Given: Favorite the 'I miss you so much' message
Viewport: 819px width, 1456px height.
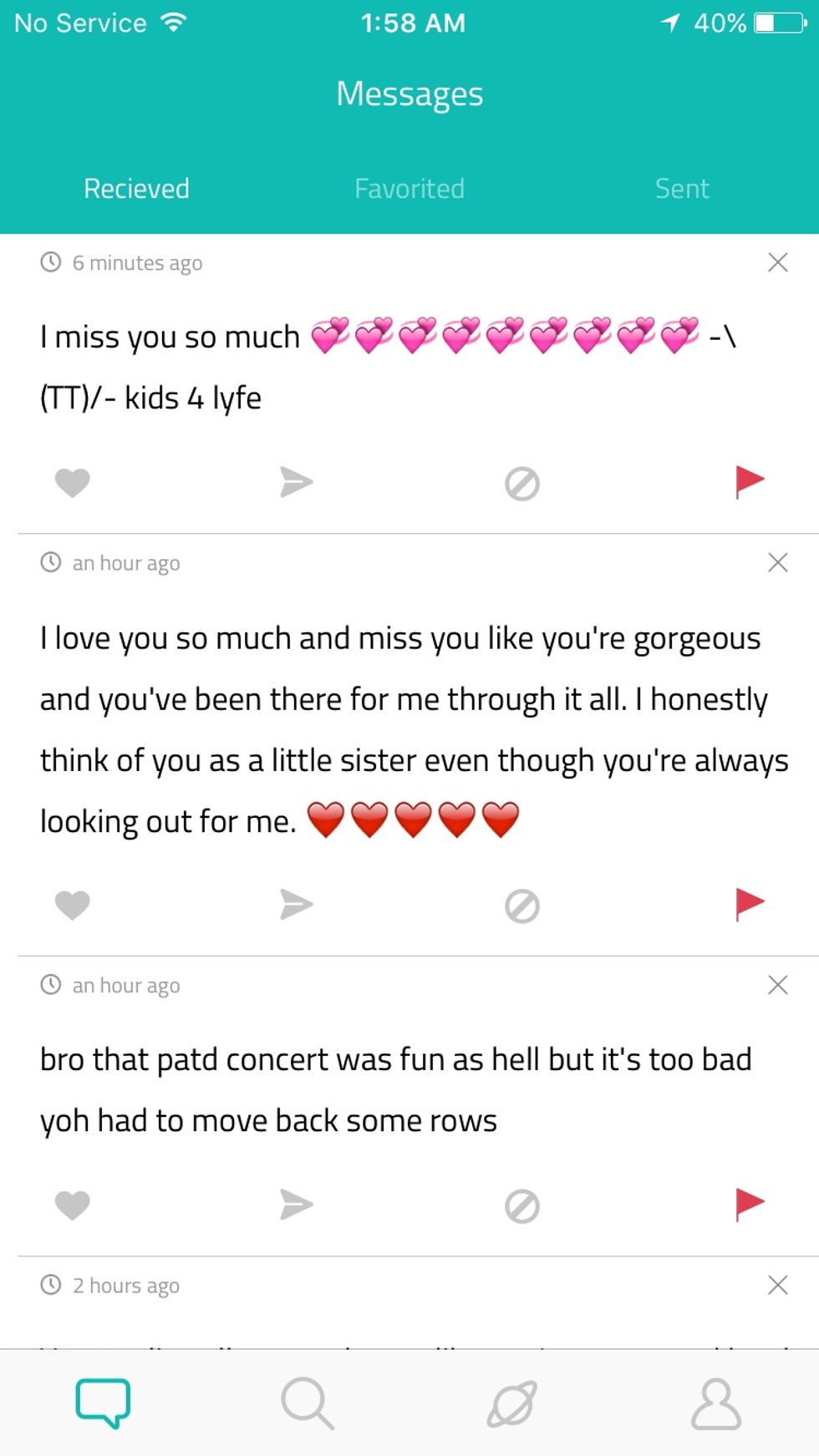Looking at the screenshot, I should pyautogui.click(x=73, y=482).
